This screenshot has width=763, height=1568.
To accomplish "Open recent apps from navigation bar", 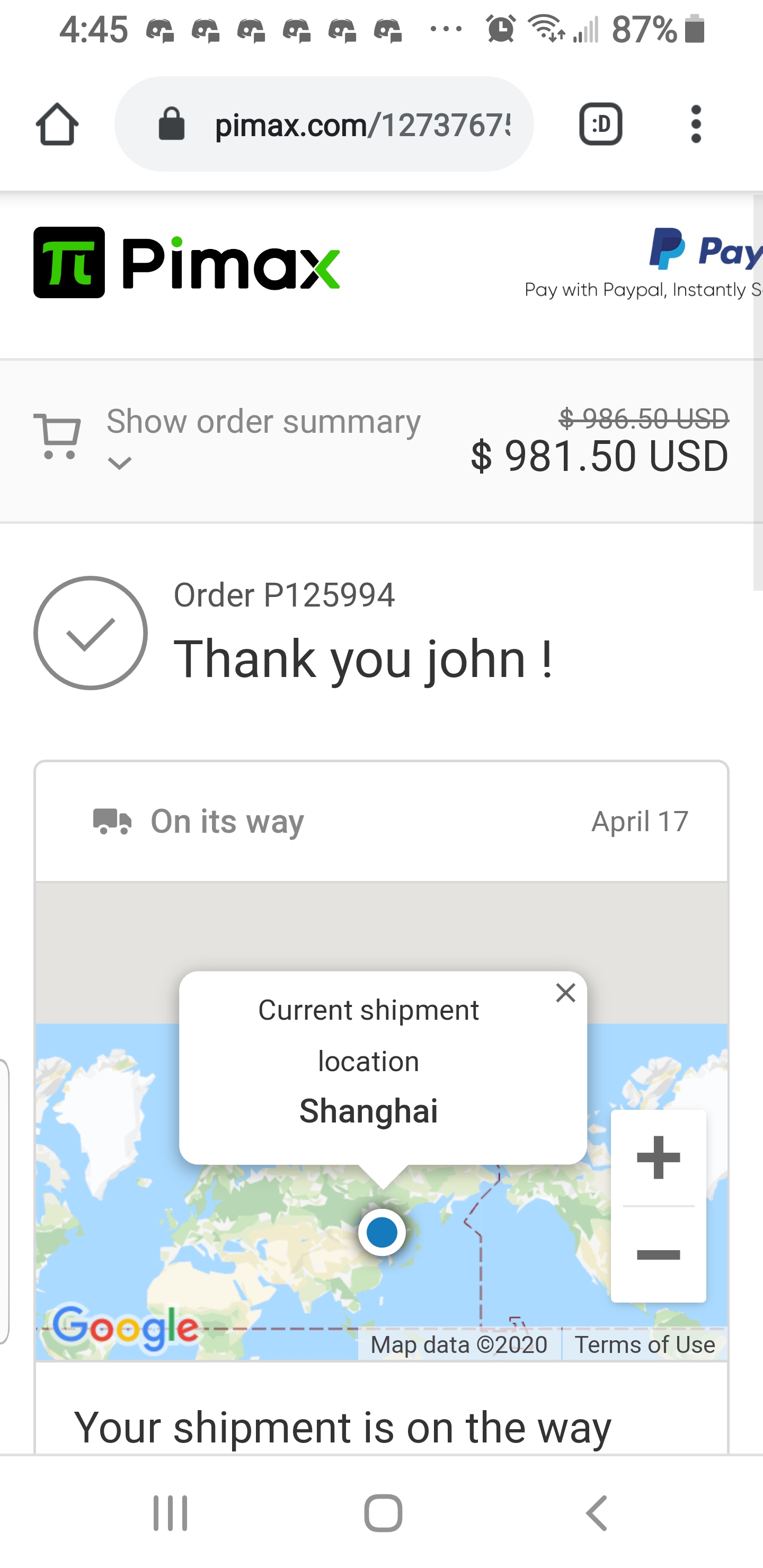I will click(171, 1513).
